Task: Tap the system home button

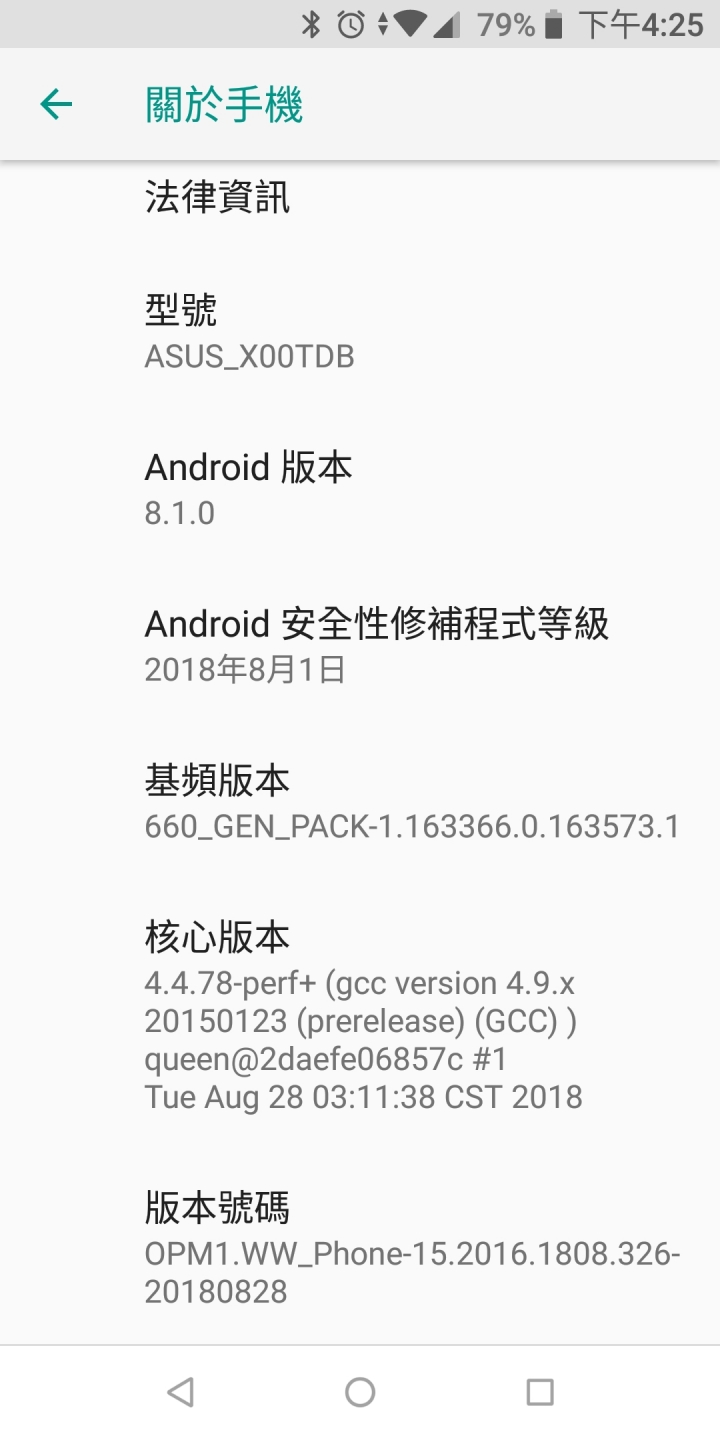Action: pos(360,1392)
